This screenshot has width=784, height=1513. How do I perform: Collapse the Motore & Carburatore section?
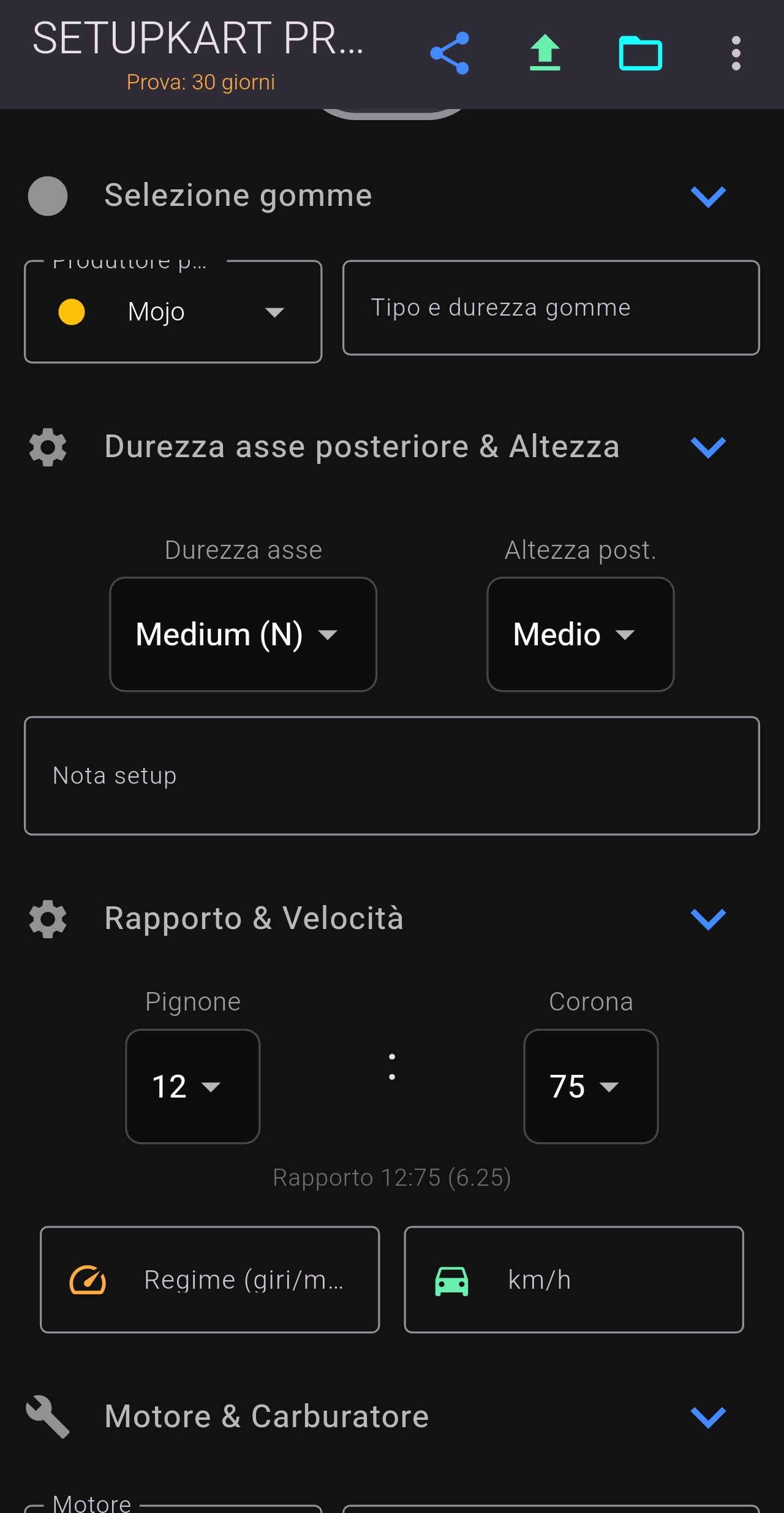pos(708,1417)
